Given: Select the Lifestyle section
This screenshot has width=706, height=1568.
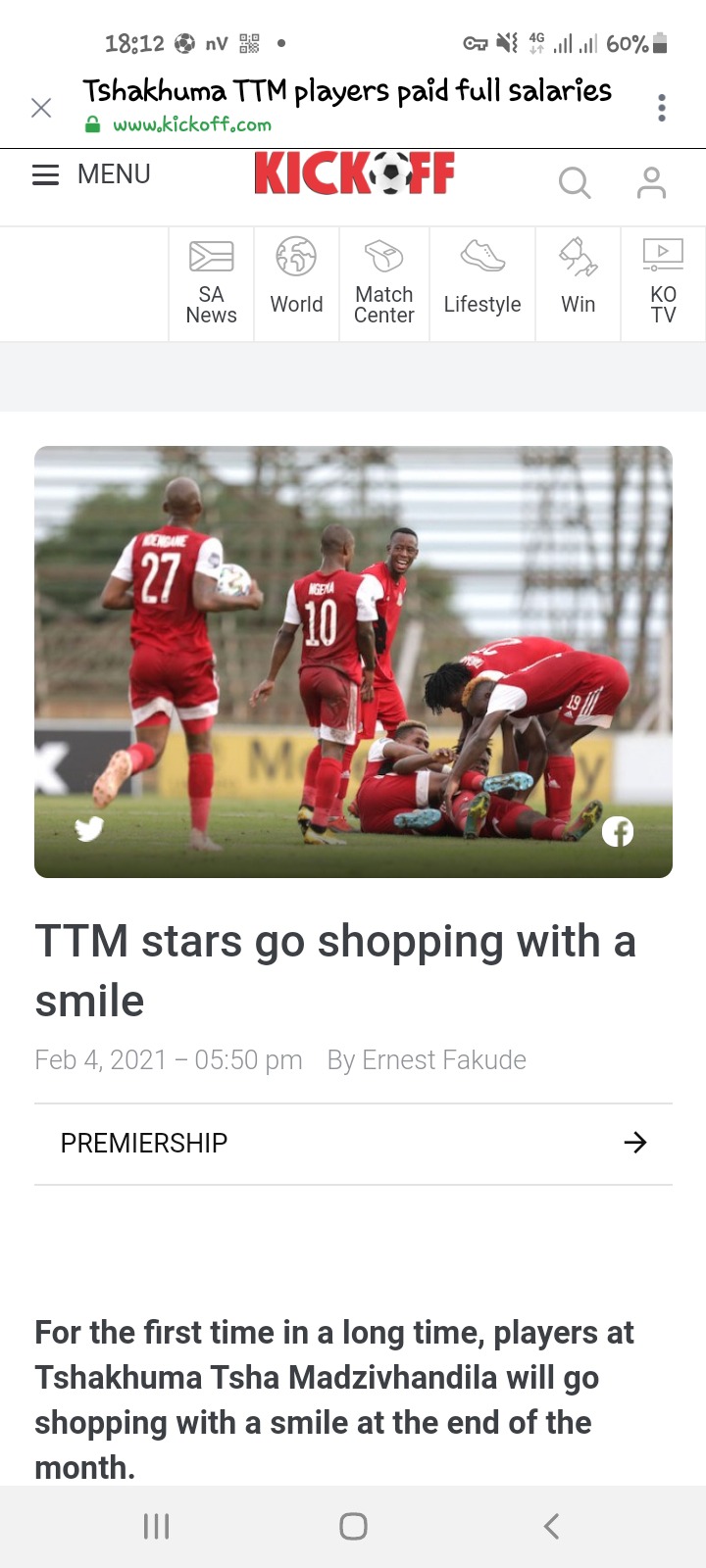Looking at the screenshot, I should click(x=482, y=284).
